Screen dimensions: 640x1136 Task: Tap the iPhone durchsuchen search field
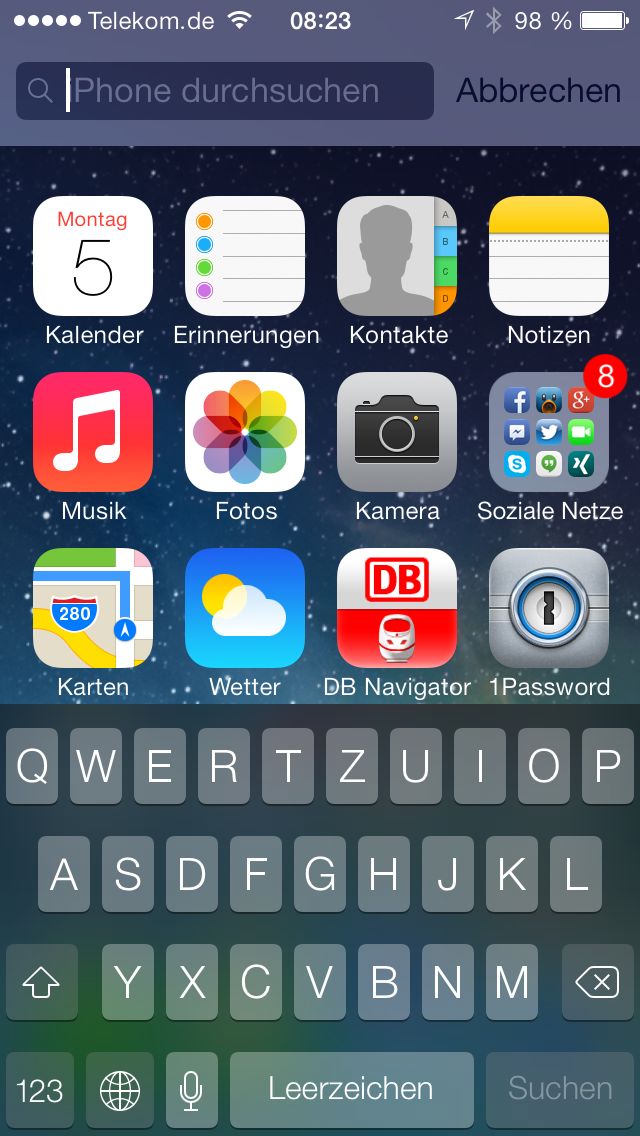pyautogui.click(x=225, y=91)
